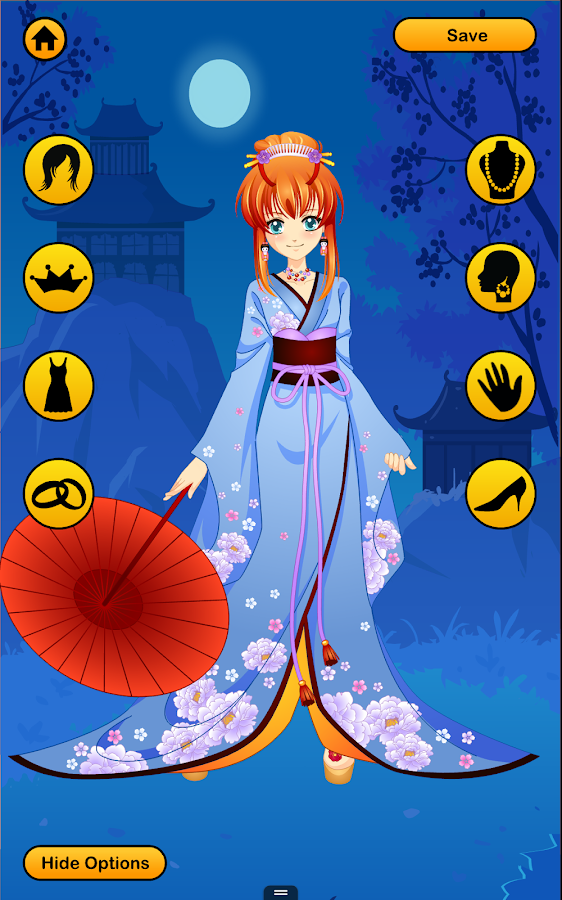Open the rings category
The width and height of the screenshot is (562, 900).
pyautogui.click(x=59, y=494)
